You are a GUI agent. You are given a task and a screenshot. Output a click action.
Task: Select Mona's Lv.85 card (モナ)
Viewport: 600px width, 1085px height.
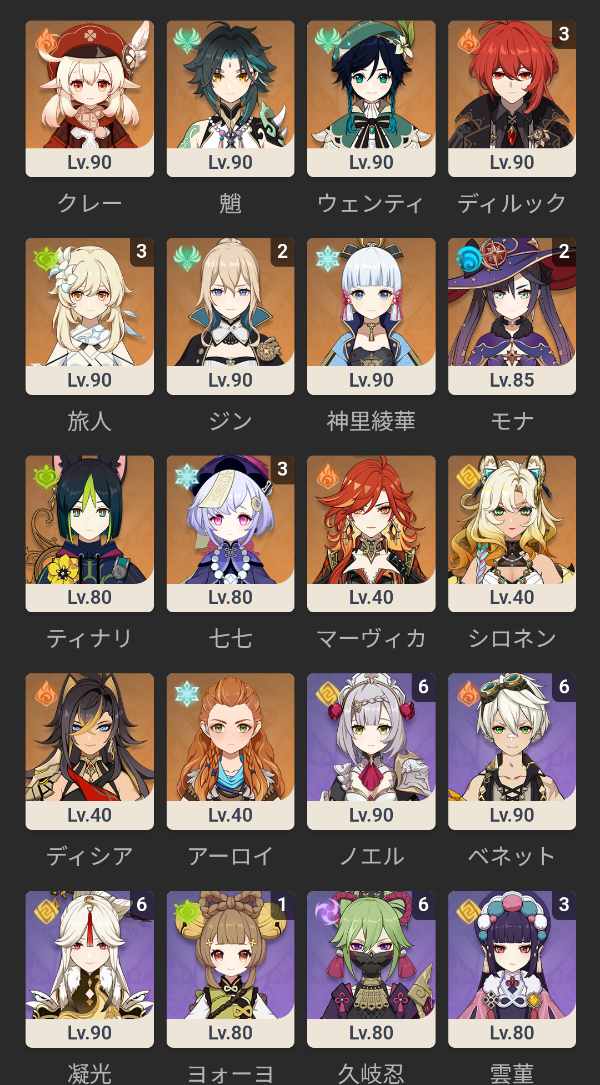512,315
